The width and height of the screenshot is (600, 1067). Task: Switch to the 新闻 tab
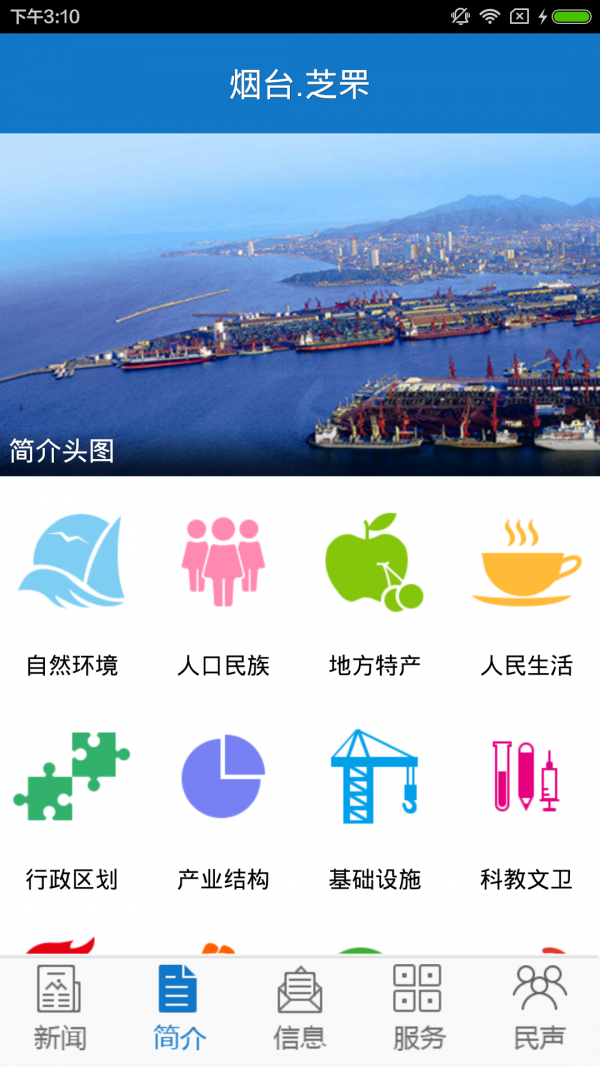click(x=60, y=1008)
